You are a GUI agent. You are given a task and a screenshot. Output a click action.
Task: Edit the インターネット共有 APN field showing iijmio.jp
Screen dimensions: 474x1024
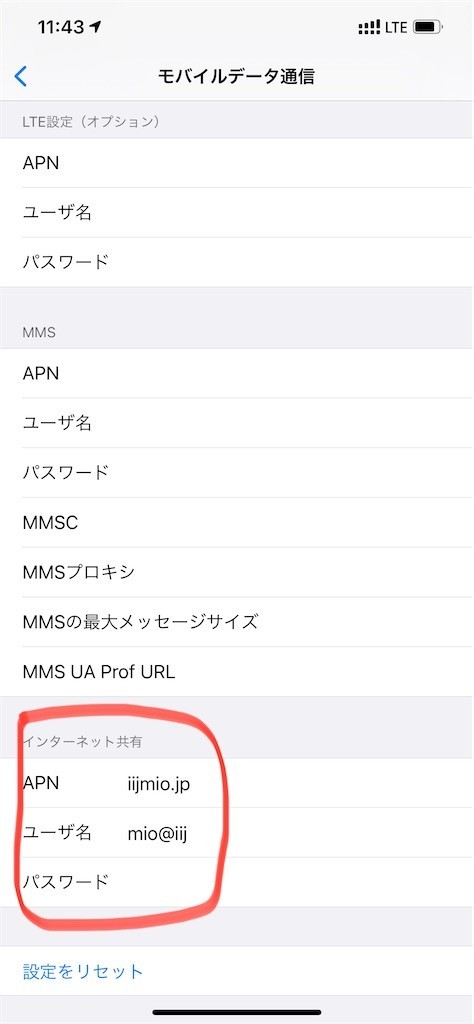click(237, 783)
